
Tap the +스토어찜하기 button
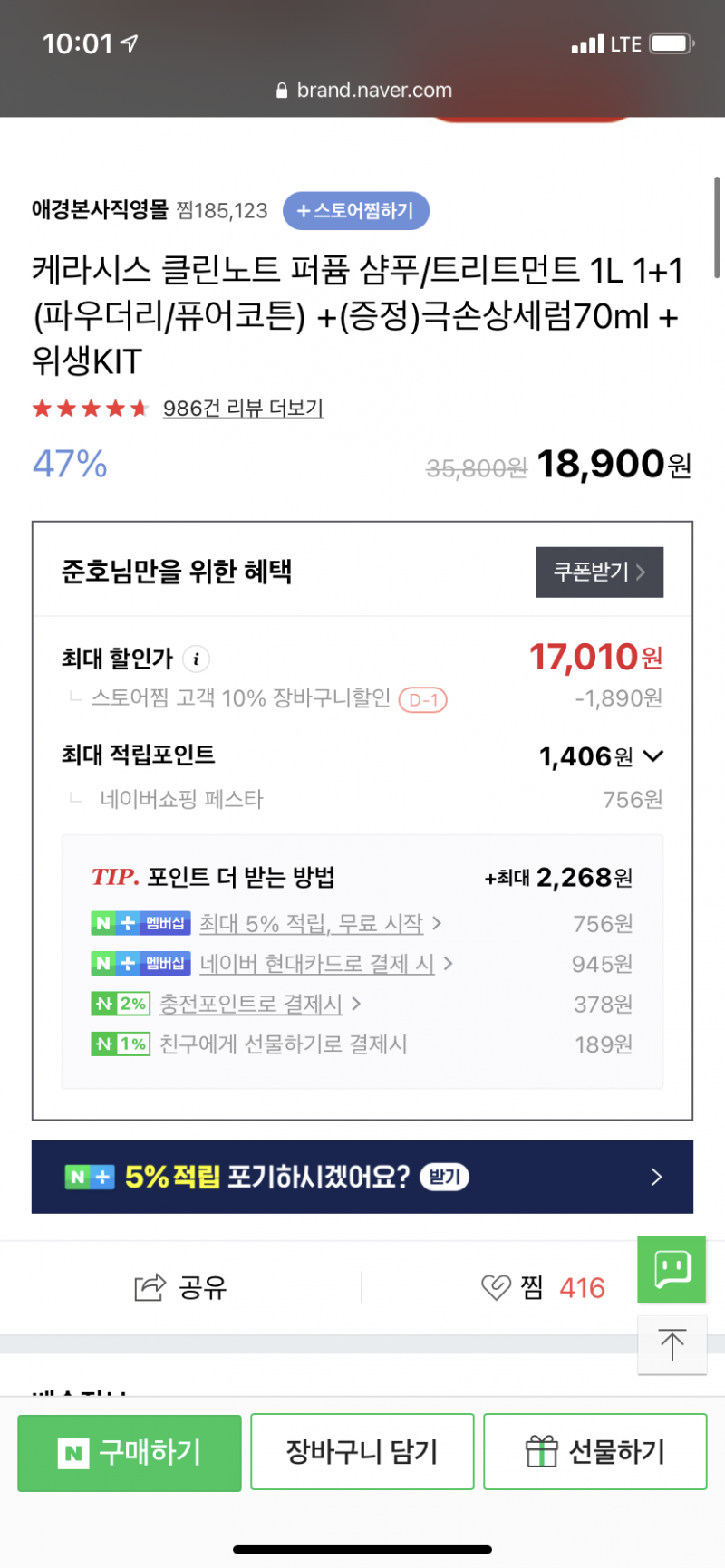(x=356, y=211)
